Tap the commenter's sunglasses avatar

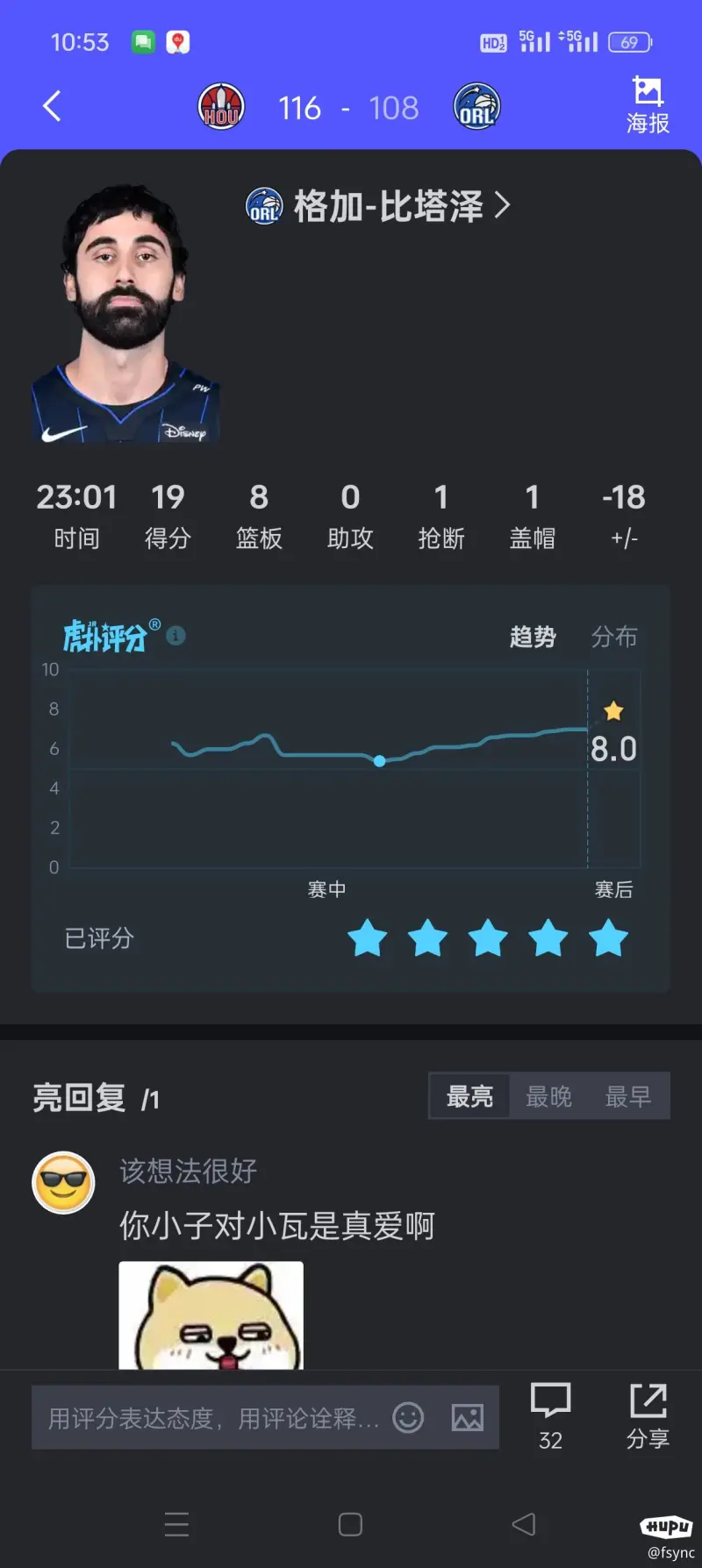[x=62, y=1182]
